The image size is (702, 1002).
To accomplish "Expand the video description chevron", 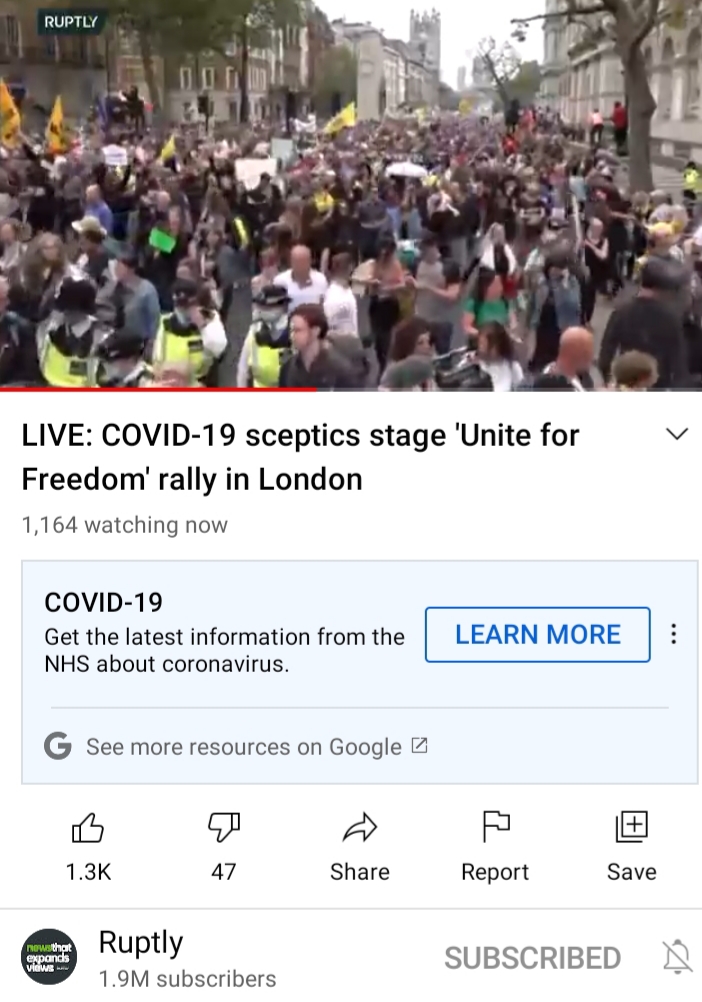I will pyautogui.click(x=677, y=434).
